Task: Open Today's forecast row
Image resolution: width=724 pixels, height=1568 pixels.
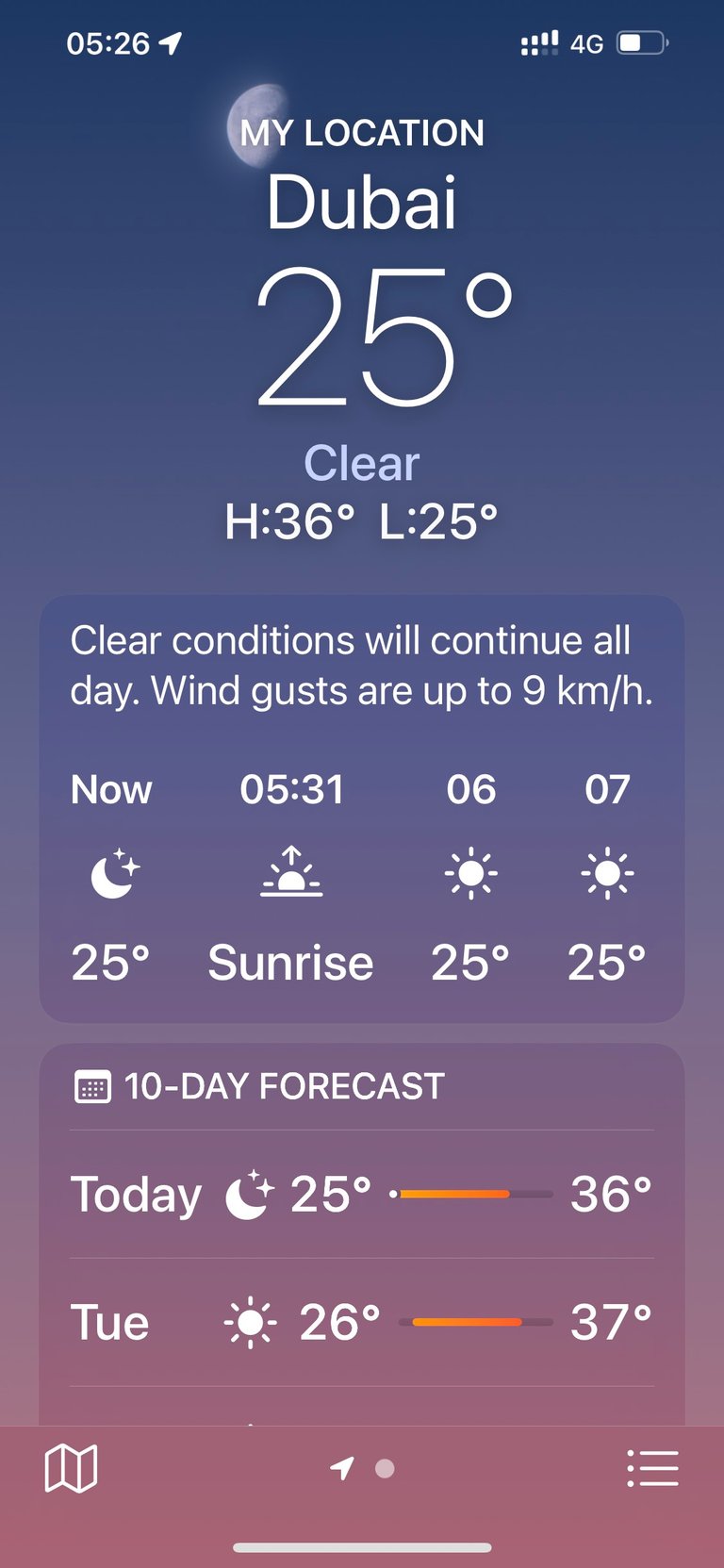Action: coord(362,1194)
